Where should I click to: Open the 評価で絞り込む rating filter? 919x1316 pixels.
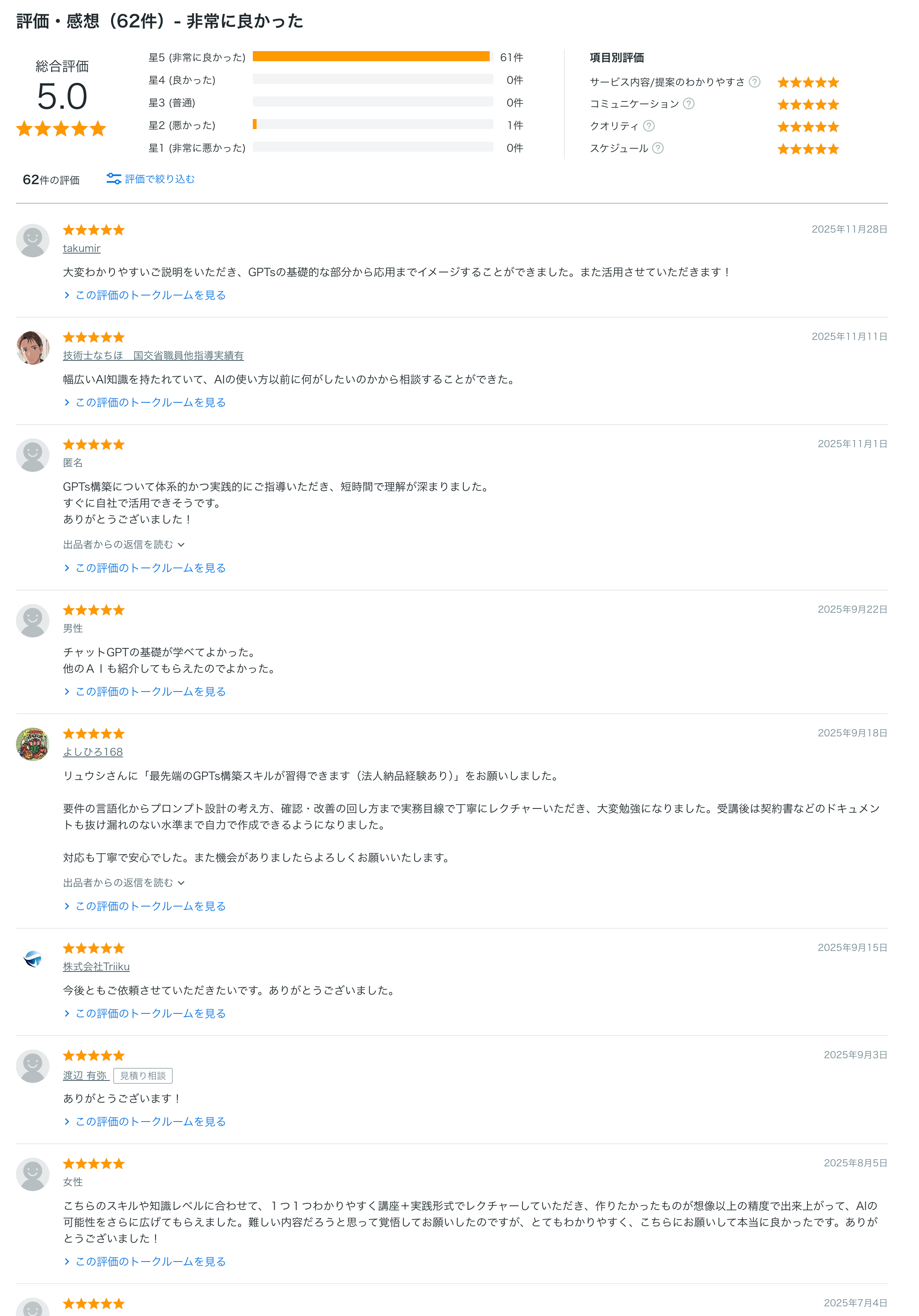[x=150, y=179]
